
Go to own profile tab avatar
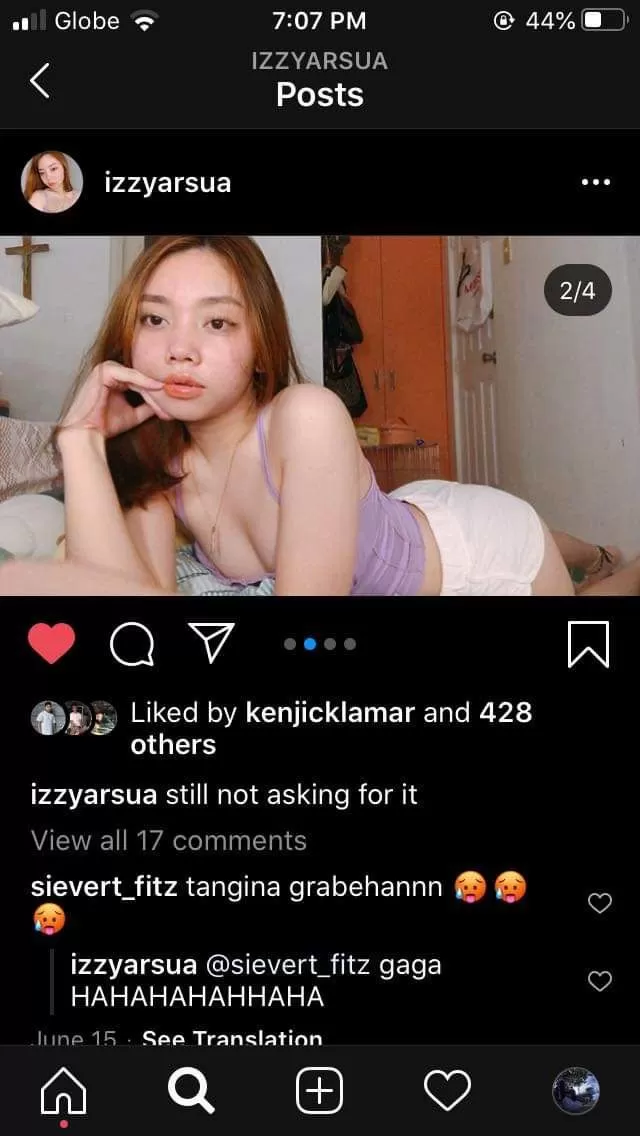point(576,1091)
